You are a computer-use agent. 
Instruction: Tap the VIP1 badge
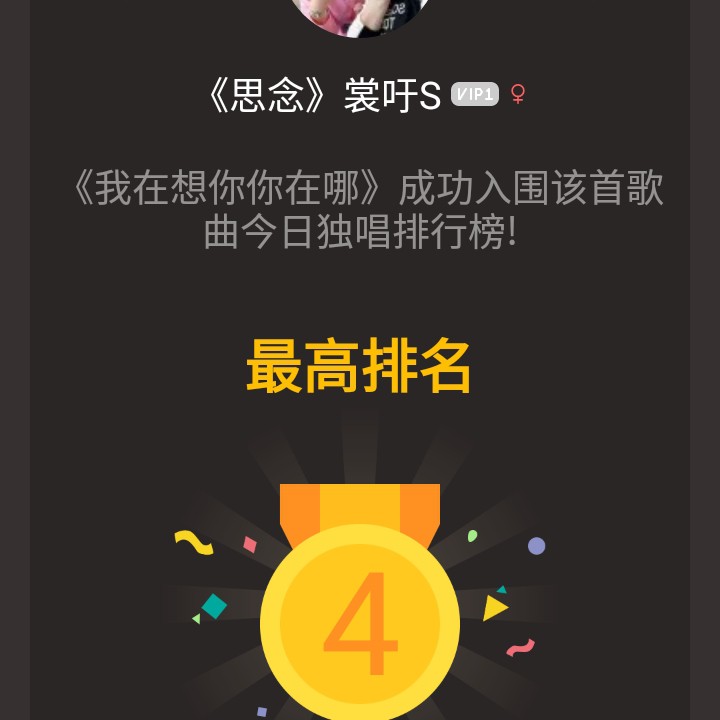475,94
